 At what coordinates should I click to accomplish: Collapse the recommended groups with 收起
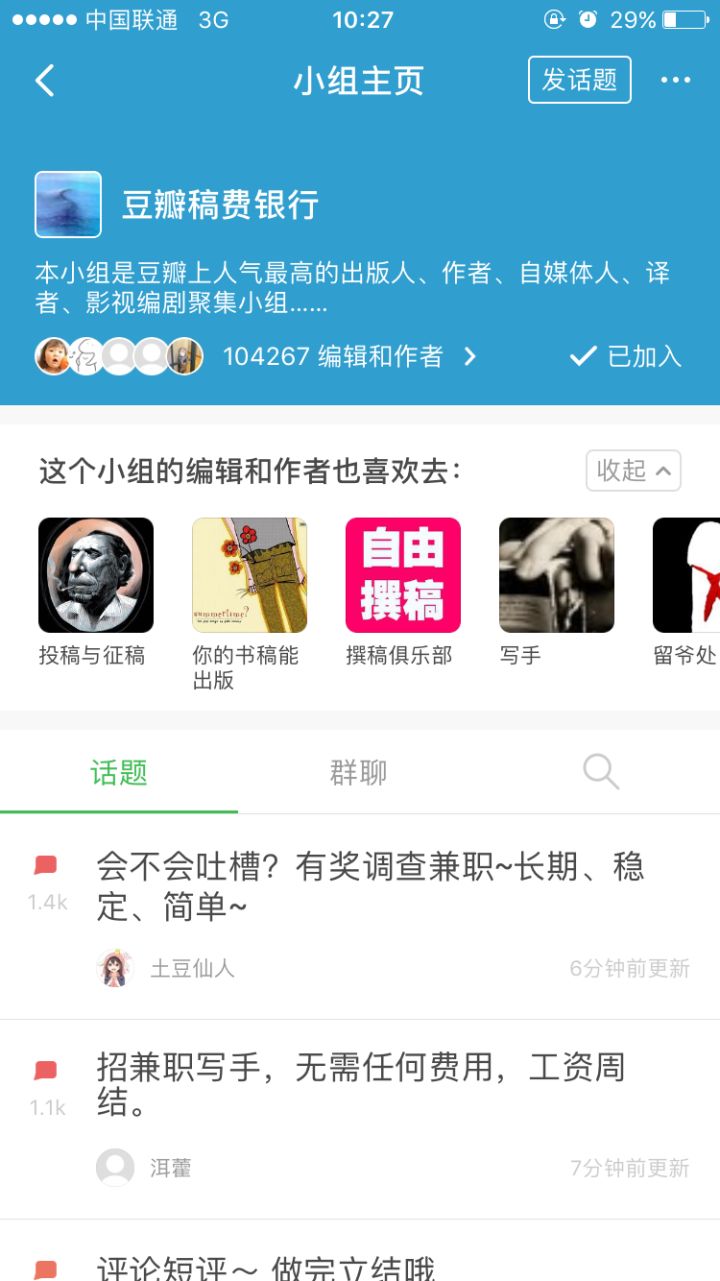(x=632, y=470)
